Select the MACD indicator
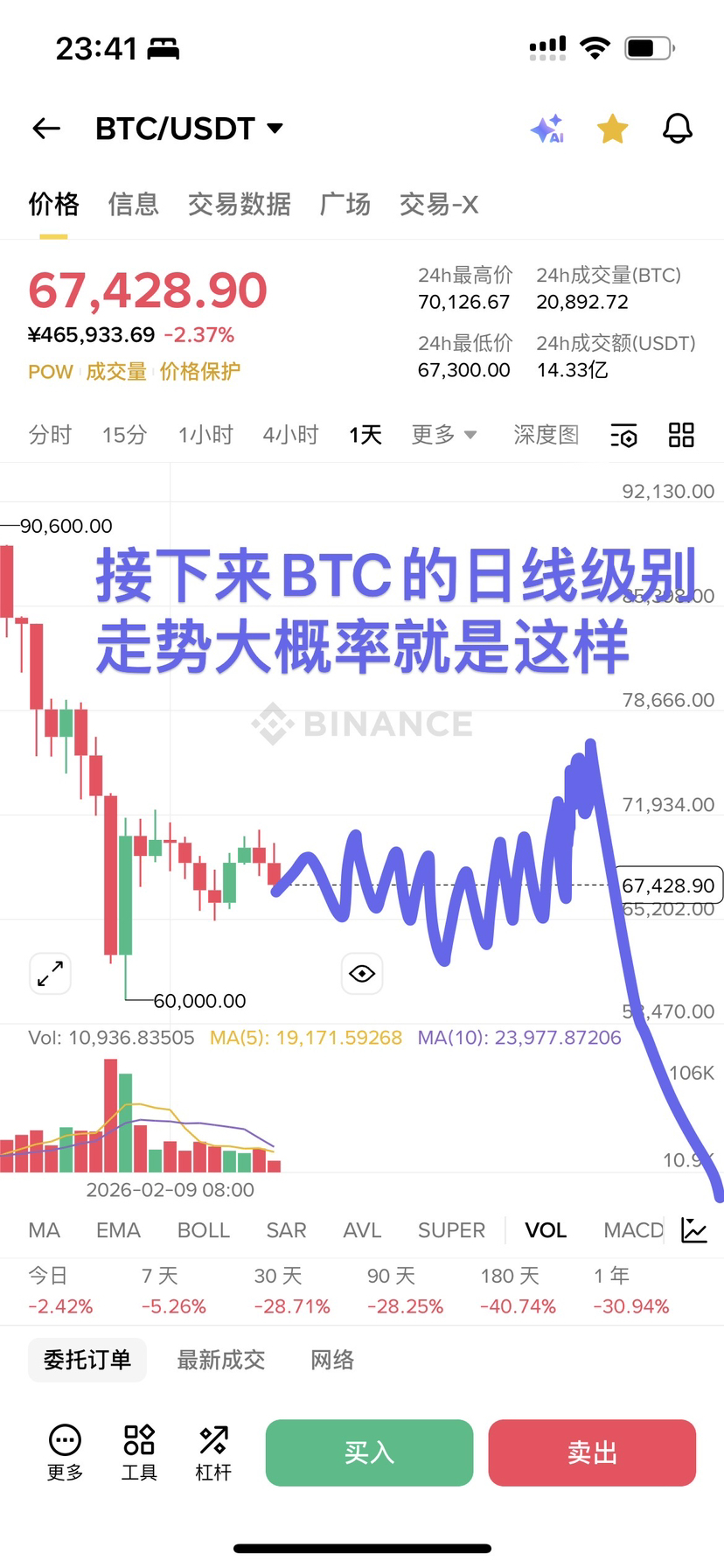This screenshot has height=1568, width=724. [633, 1230]
